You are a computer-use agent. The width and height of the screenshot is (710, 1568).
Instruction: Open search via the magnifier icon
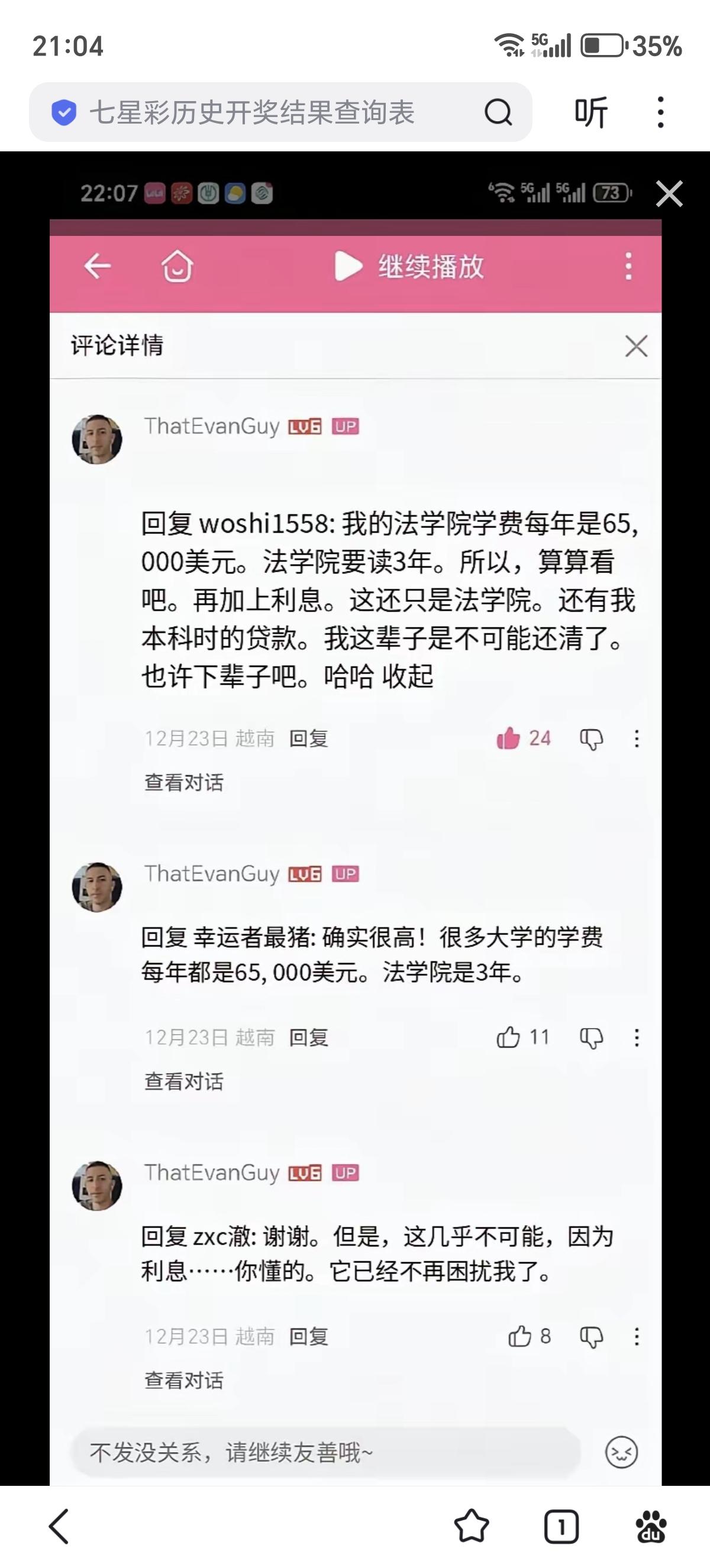coord(498,111)
